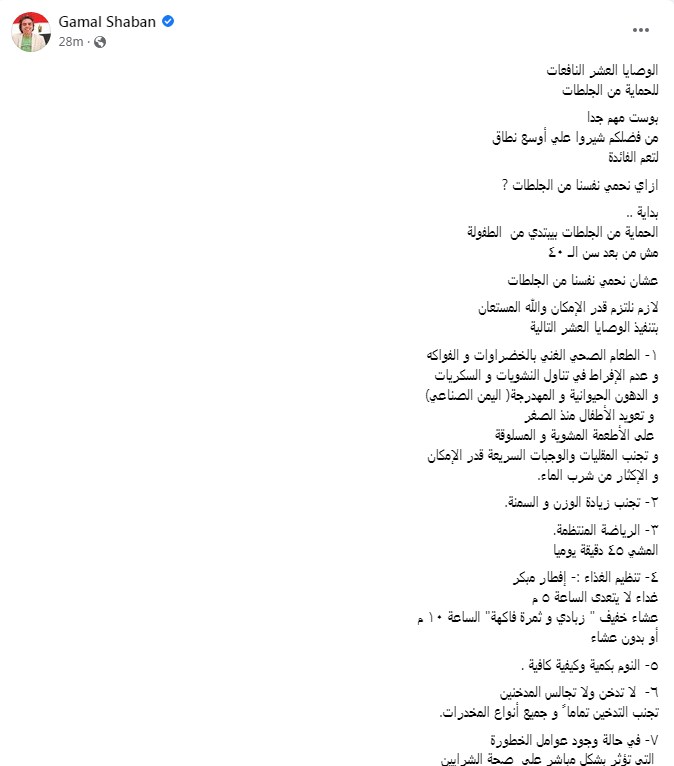The image size is (674, 766).
Task: Open Gamal Shaban's profile picture
Action: point(29,31)
